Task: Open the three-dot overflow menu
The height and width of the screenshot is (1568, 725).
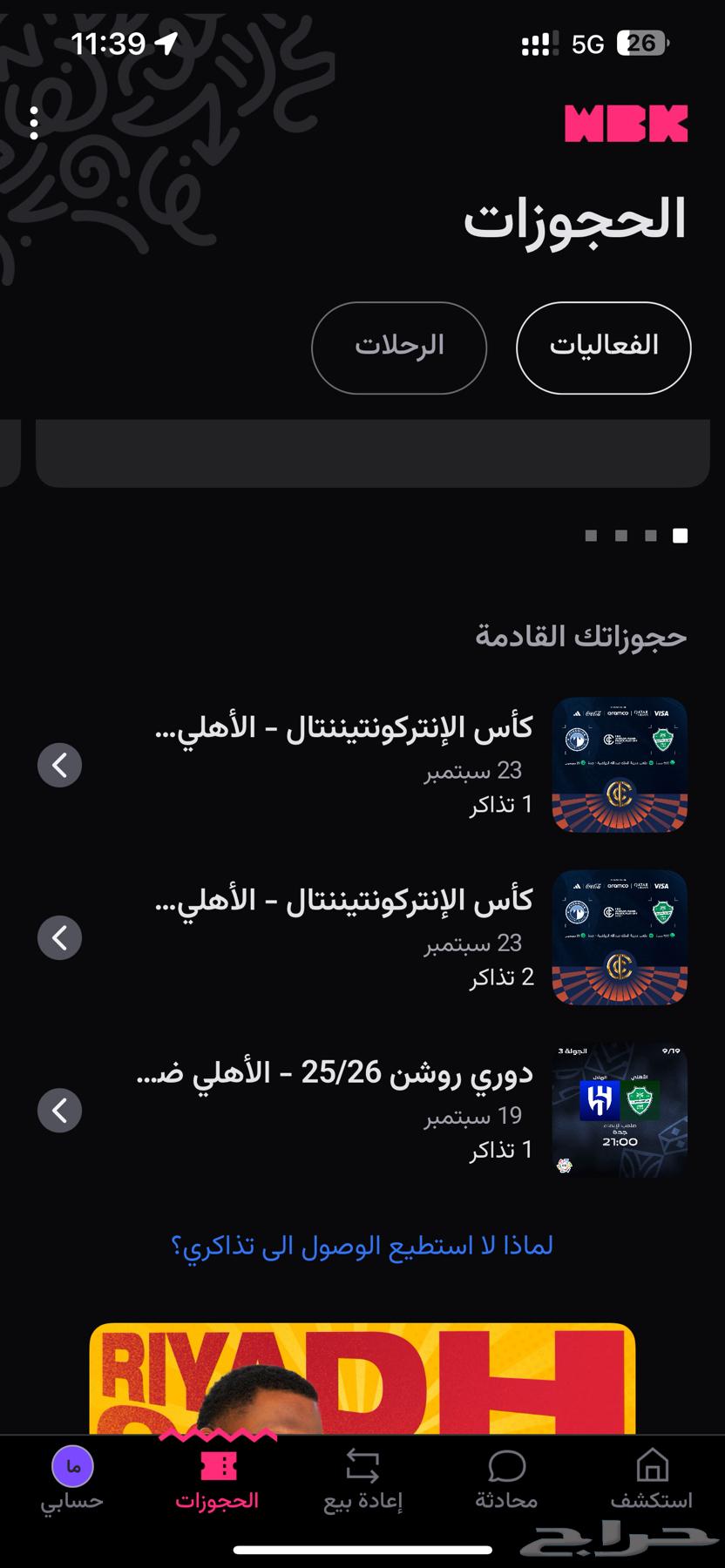Action: pyautogui.click(x=34, y=124)
